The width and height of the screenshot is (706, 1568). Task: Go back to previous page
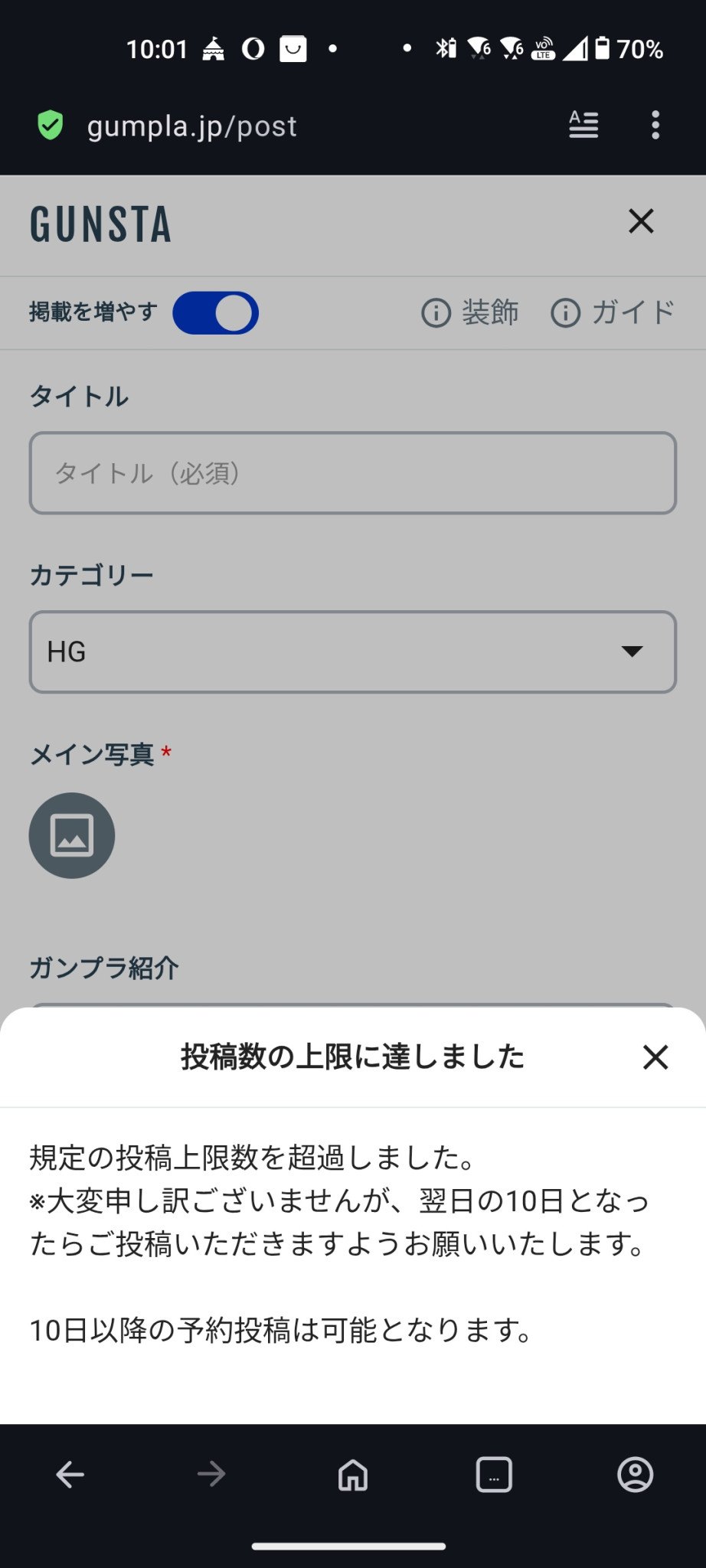(70, 1474)
